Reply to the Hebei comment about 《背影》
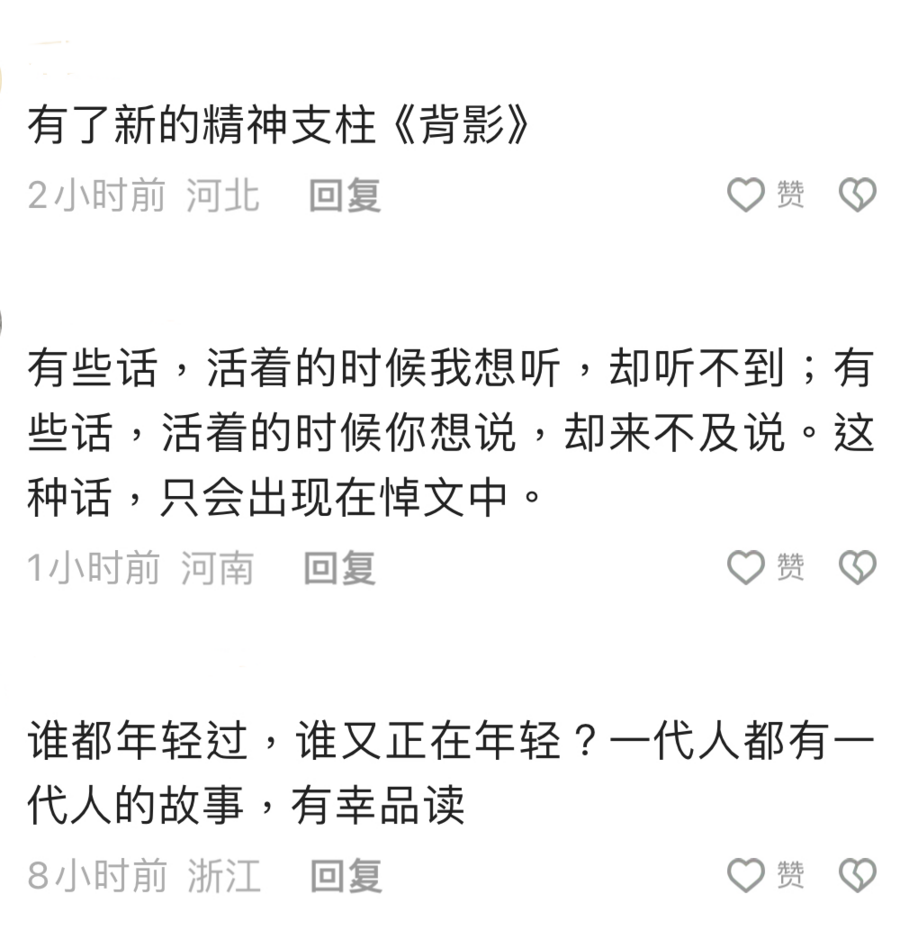 [x=344, y=196]
